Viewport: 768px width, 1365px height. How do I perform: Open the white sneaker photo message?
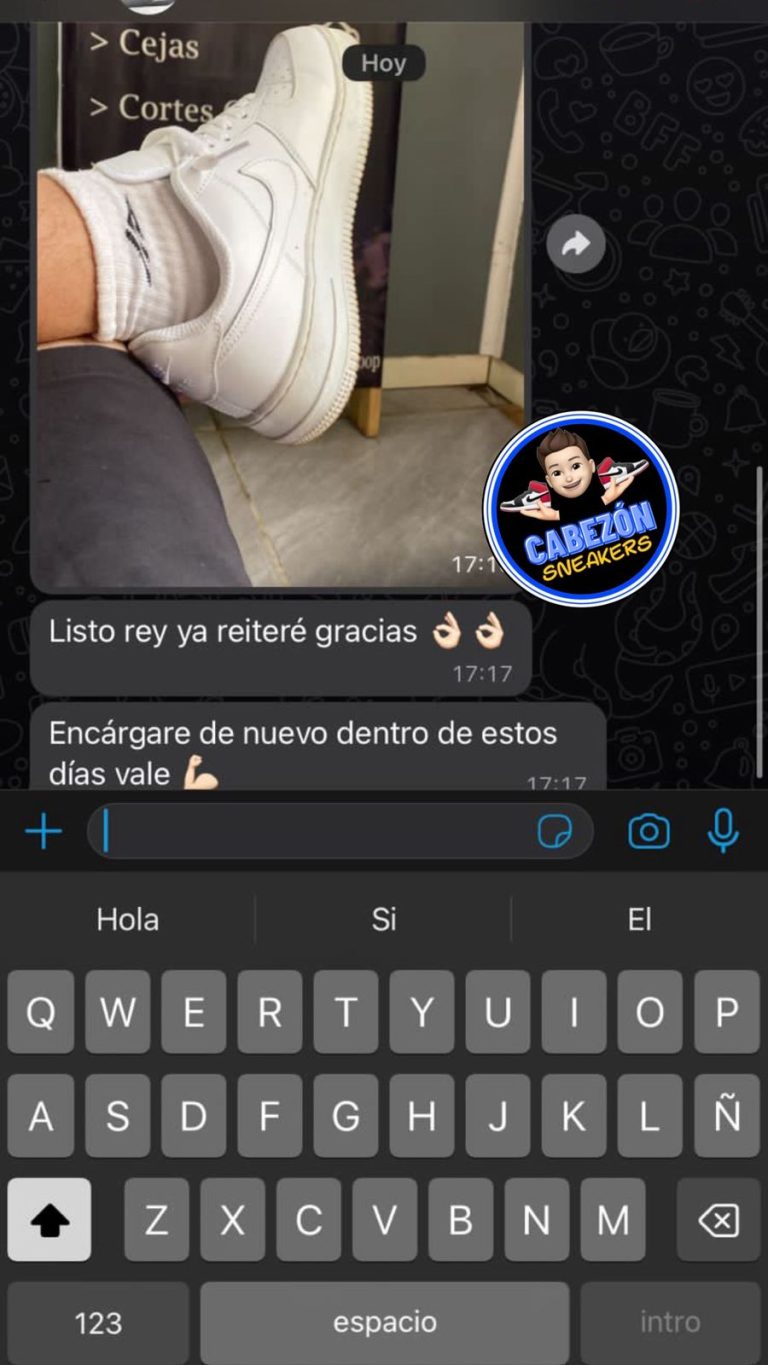280,300
